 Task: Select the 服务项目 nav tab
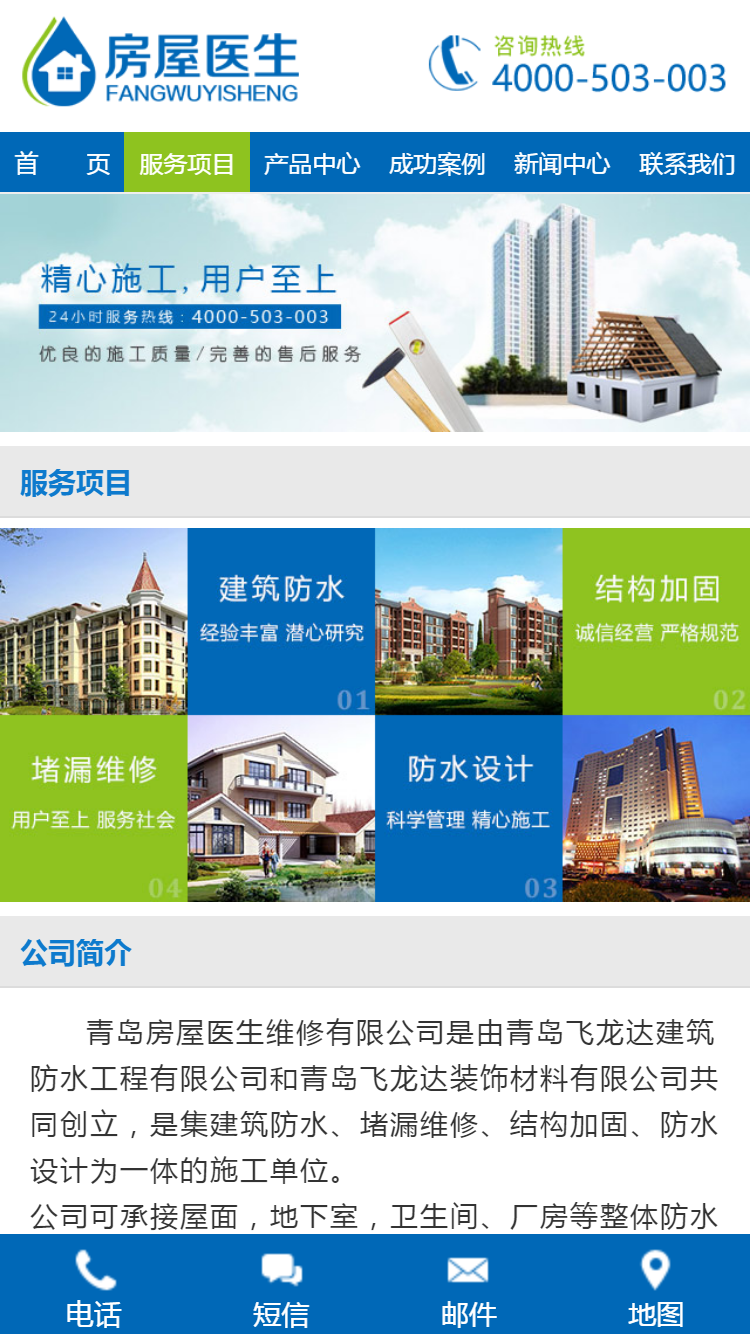pyautogui.click(x=187, y=163)
